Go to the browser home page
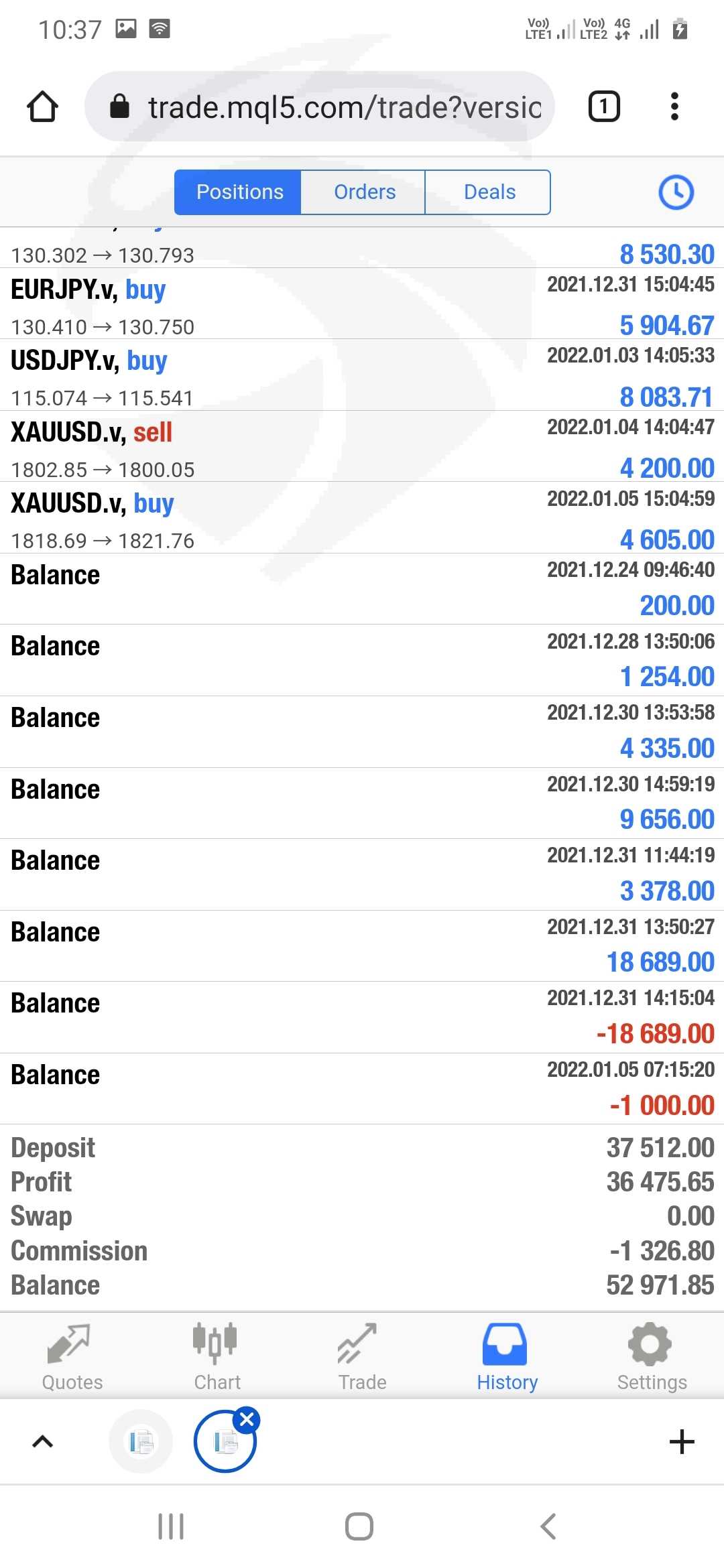 click(x=42, y=107)
